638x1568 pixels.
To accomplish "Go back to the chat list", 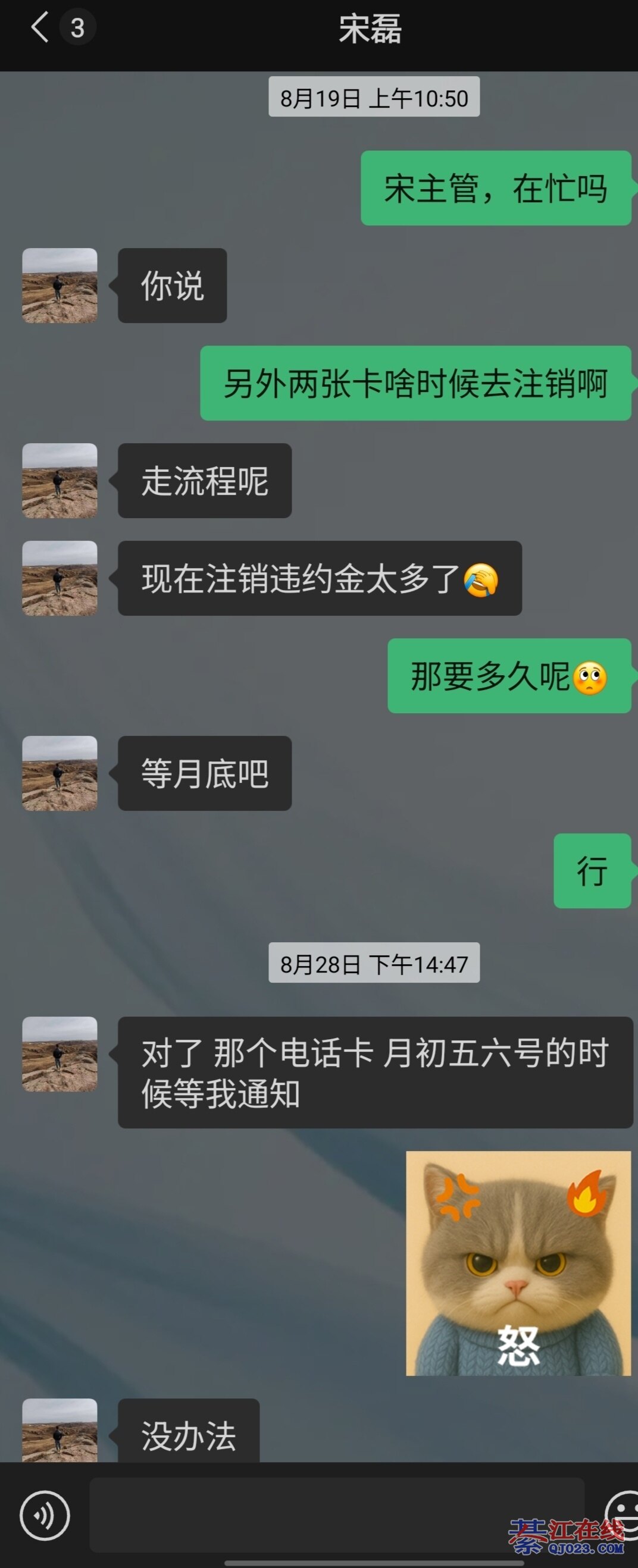I will point(40,28).
